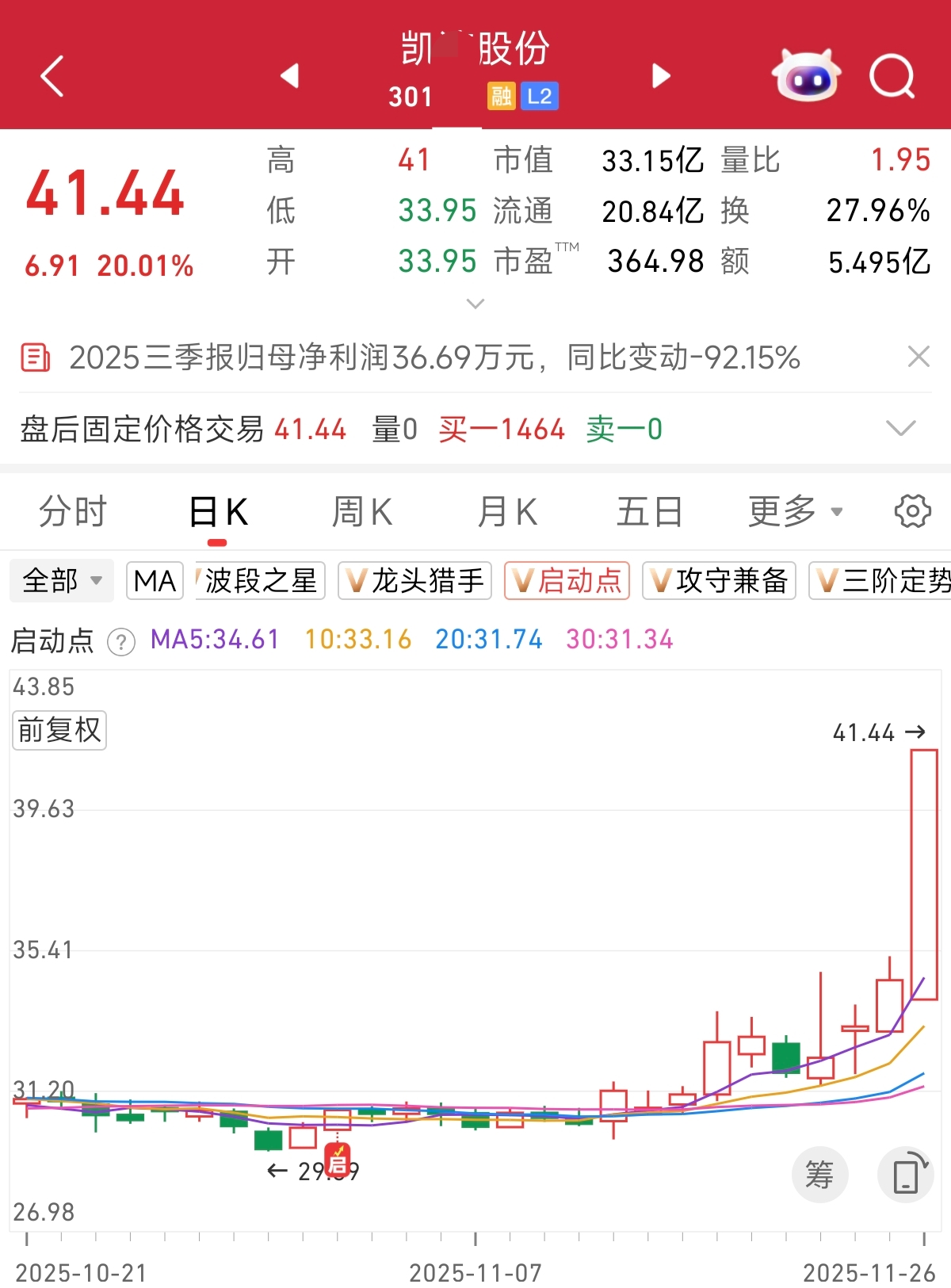The height and width of the screenshot is (1288, 951).
Task: Switch to the next stock
Action: click(x=661, y=76)
